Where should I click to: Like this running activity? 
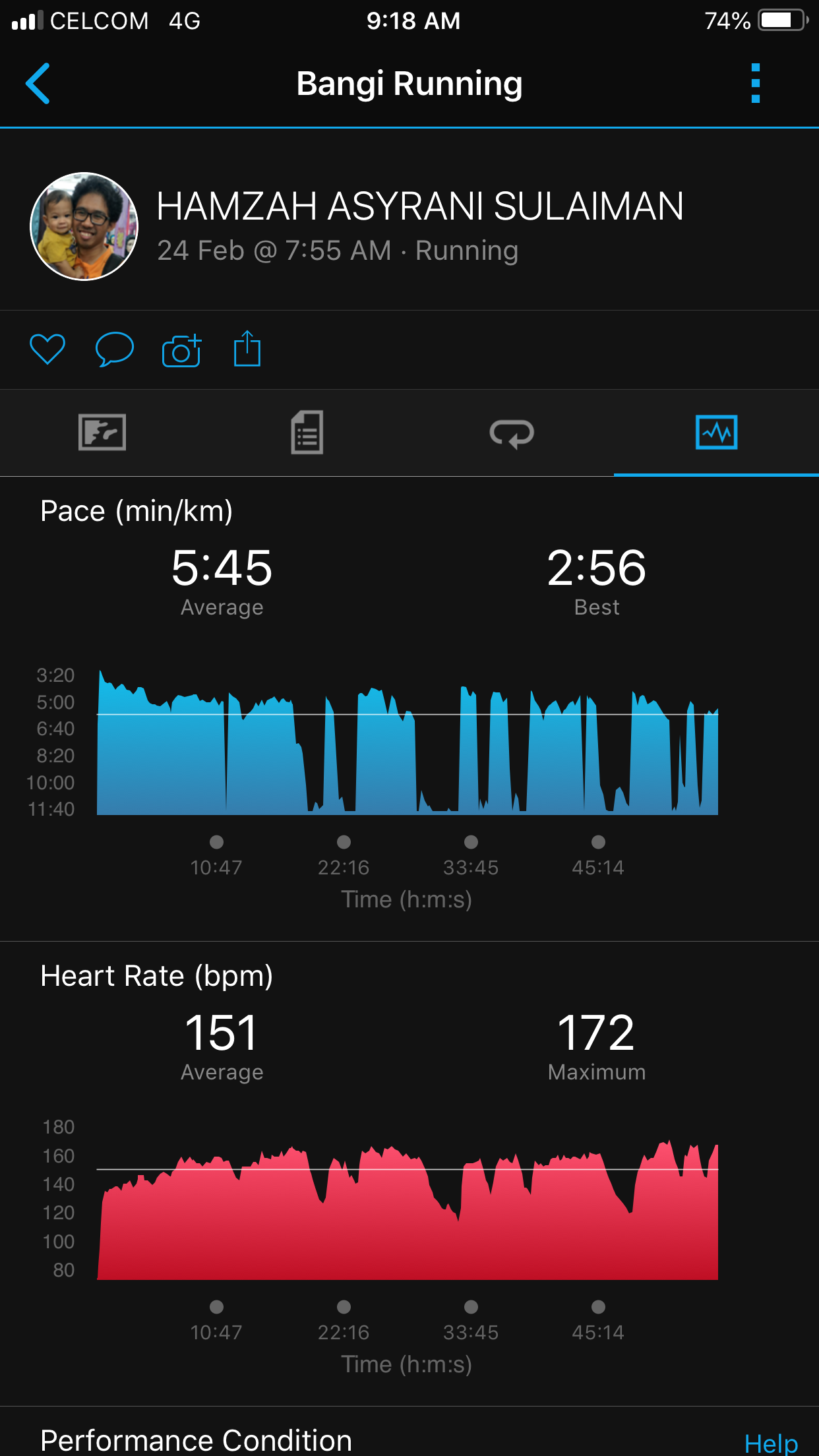point(47,349)
